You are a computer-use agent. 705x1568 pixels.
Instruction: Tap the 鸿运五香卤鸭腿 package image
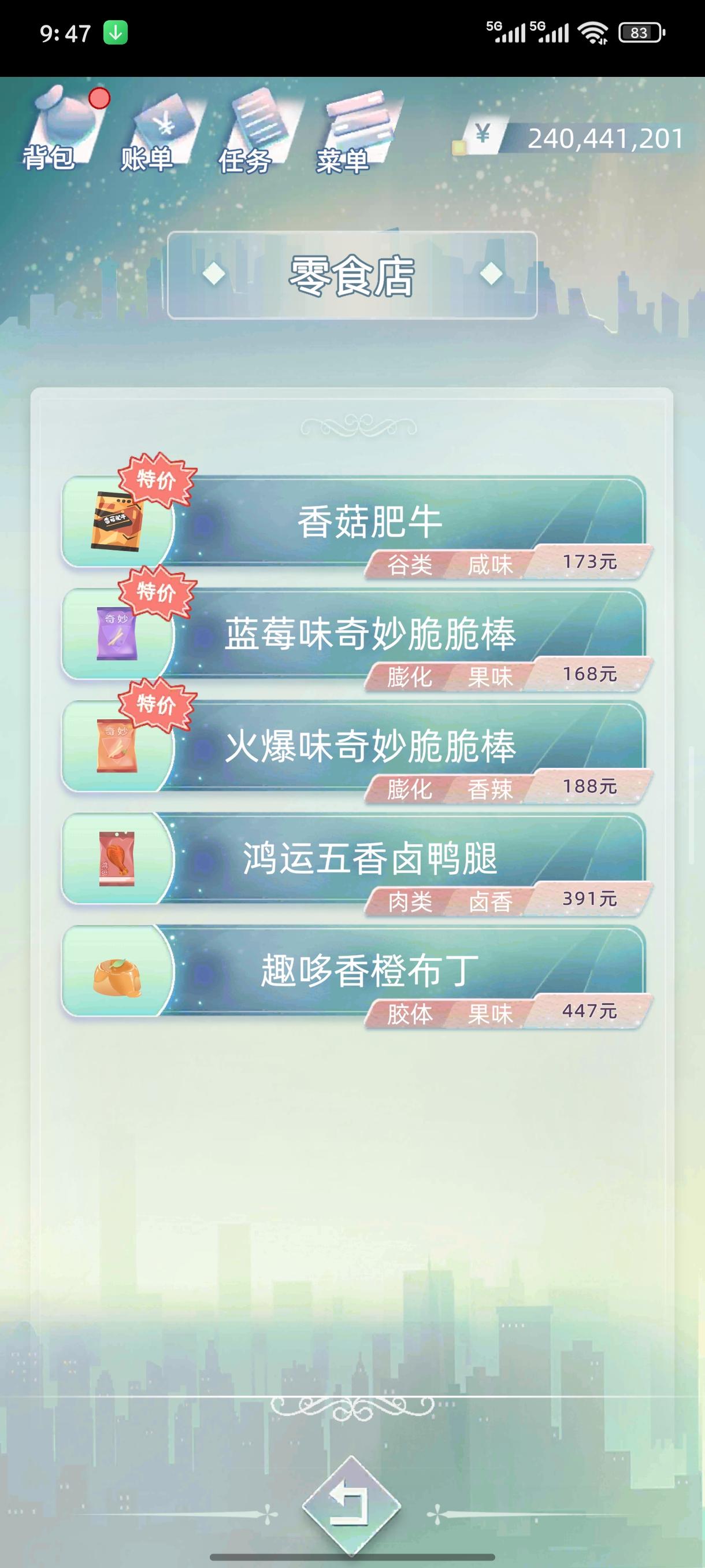point(119,860)
